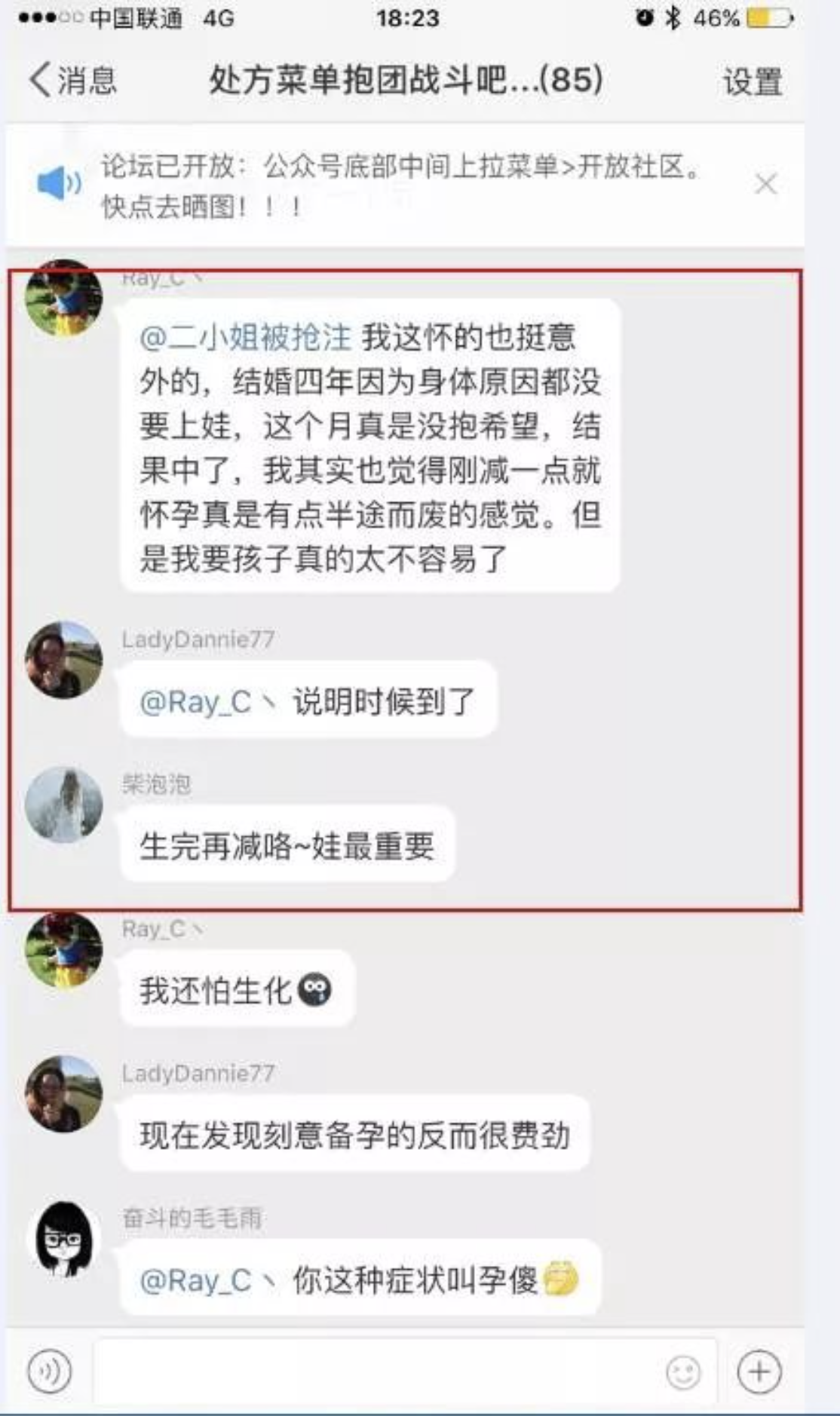Viewport: 840px width, 1416px height.
Task: Open 奋斗的毛毛雨's avatar profile
Action: click(x=63, y=1239)
